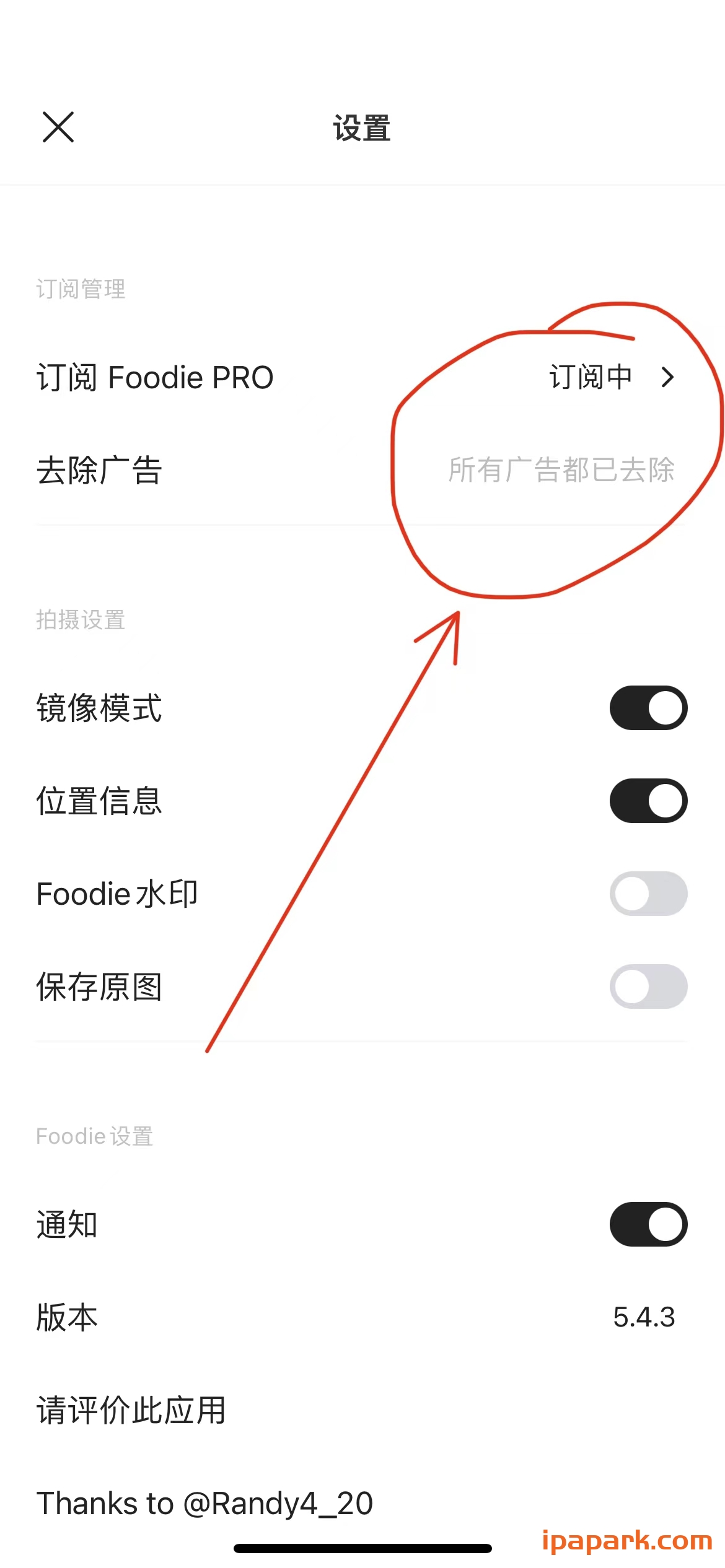Click the Foodie 设置 section label
Image resolution: width=725 pixels, height=1568 pixels.
point(94,1135)
